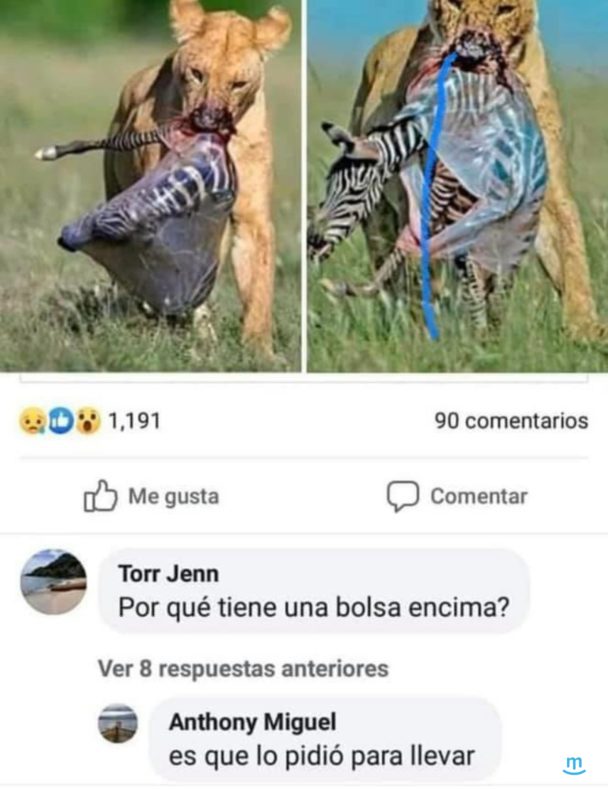
Task: View the 1,191 reactions list
Action: coord(90,422)
